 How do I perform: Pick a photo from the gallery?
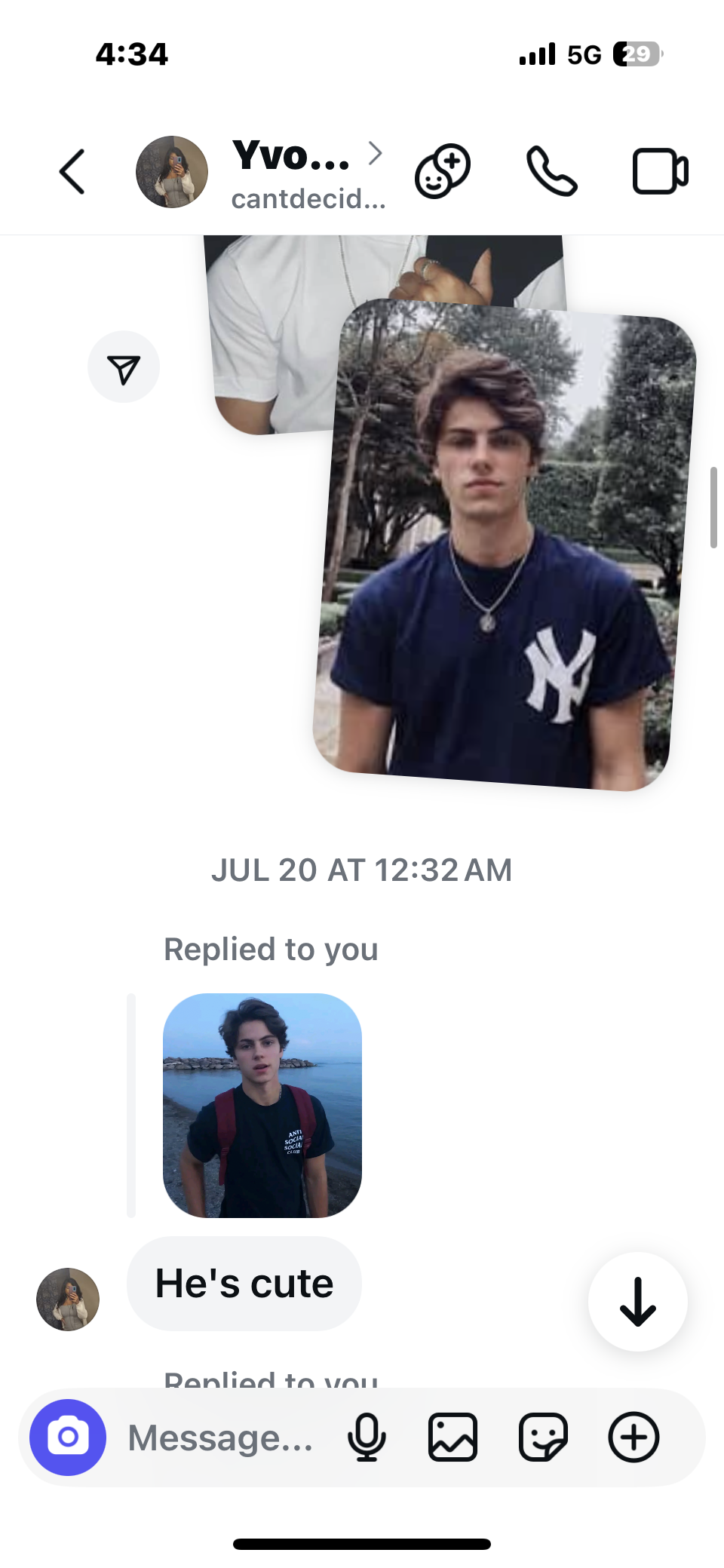[452, 1437]
